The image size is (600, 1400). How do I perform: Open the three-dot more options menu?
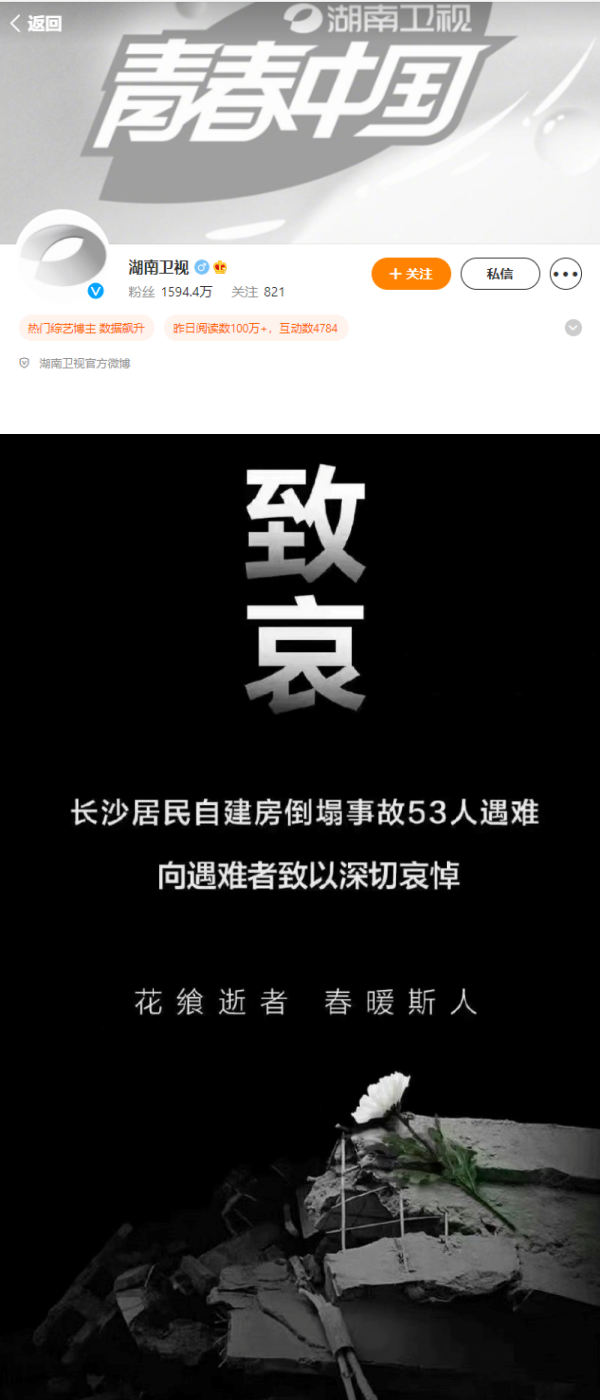566,274
